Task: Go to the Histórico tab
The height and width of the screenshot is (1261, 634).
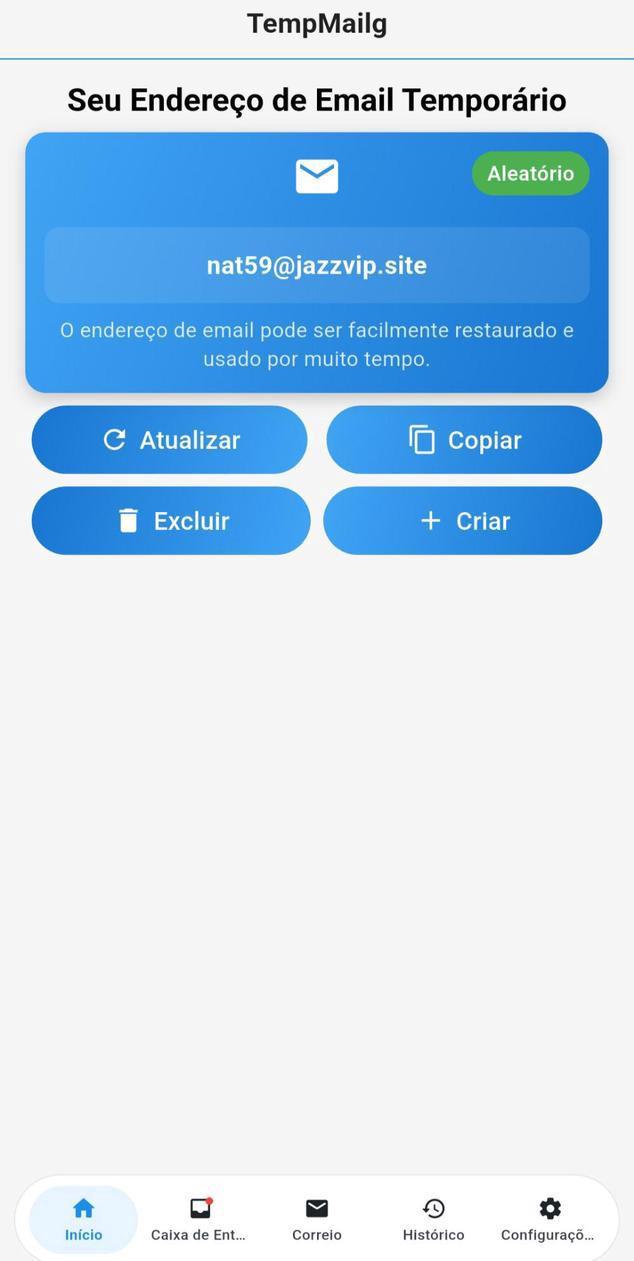Action: [x=433, y=1219]
